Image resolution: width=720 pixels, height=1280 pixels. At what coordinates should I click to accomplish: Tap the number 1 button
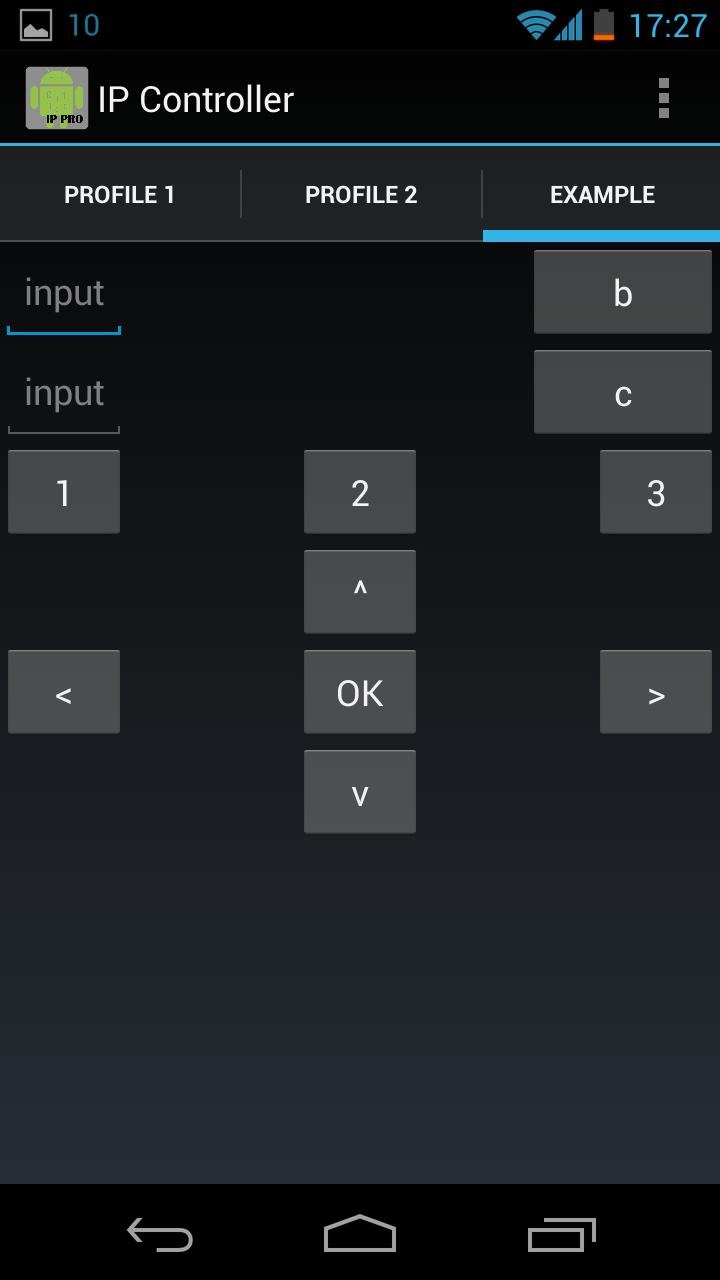click(x=64, y=492)
